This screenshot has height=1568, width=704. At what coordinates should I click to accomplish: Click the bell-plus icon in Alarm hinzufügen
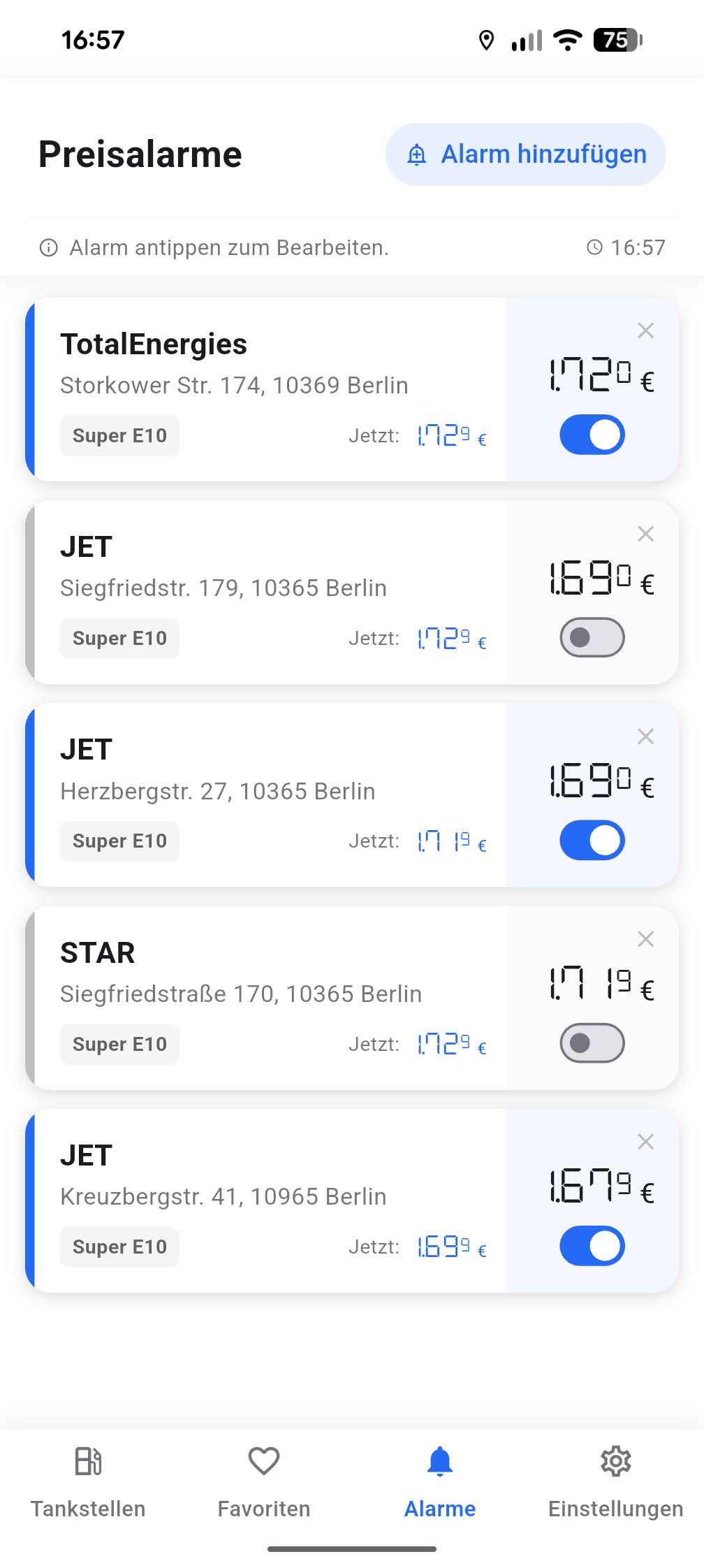pyautogui.click(x=417, y=154)
